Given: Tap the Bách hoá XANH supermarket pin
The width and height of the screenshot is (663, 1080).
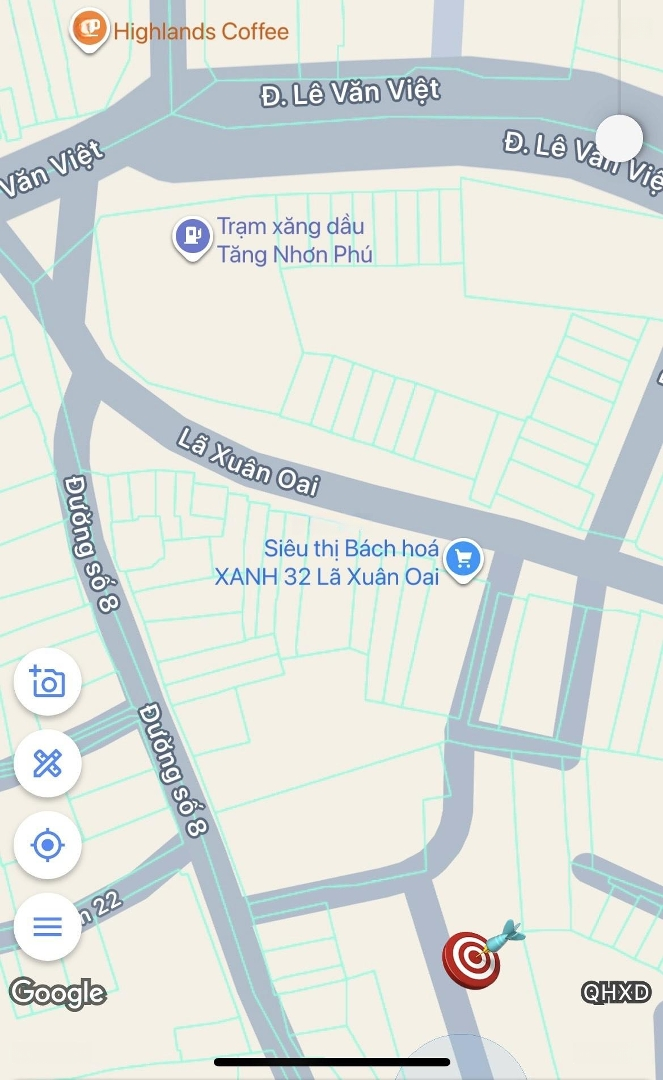Looking at the screenshot, I should (x=462, y=560).
